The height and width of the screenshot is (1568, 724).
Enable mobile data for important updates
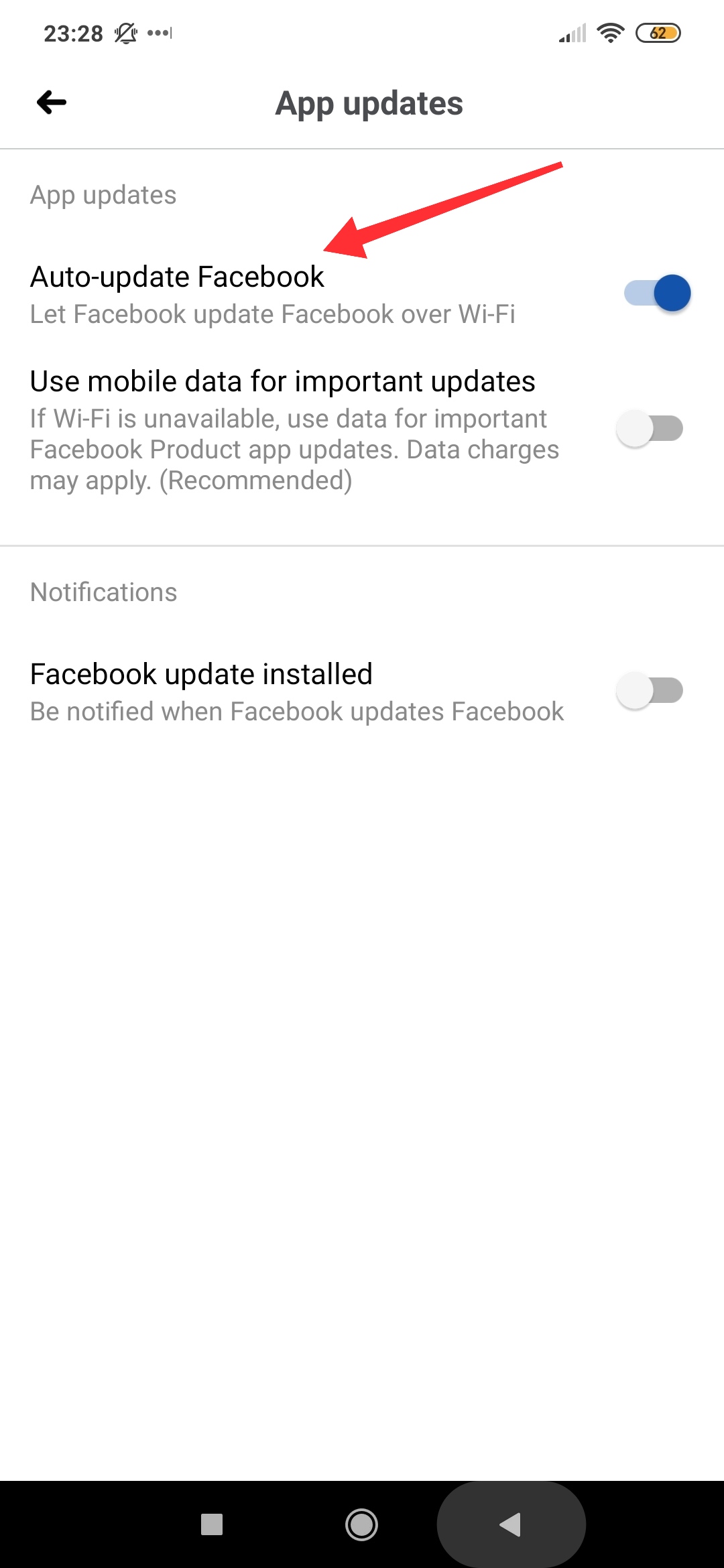(x=650, y=429)
